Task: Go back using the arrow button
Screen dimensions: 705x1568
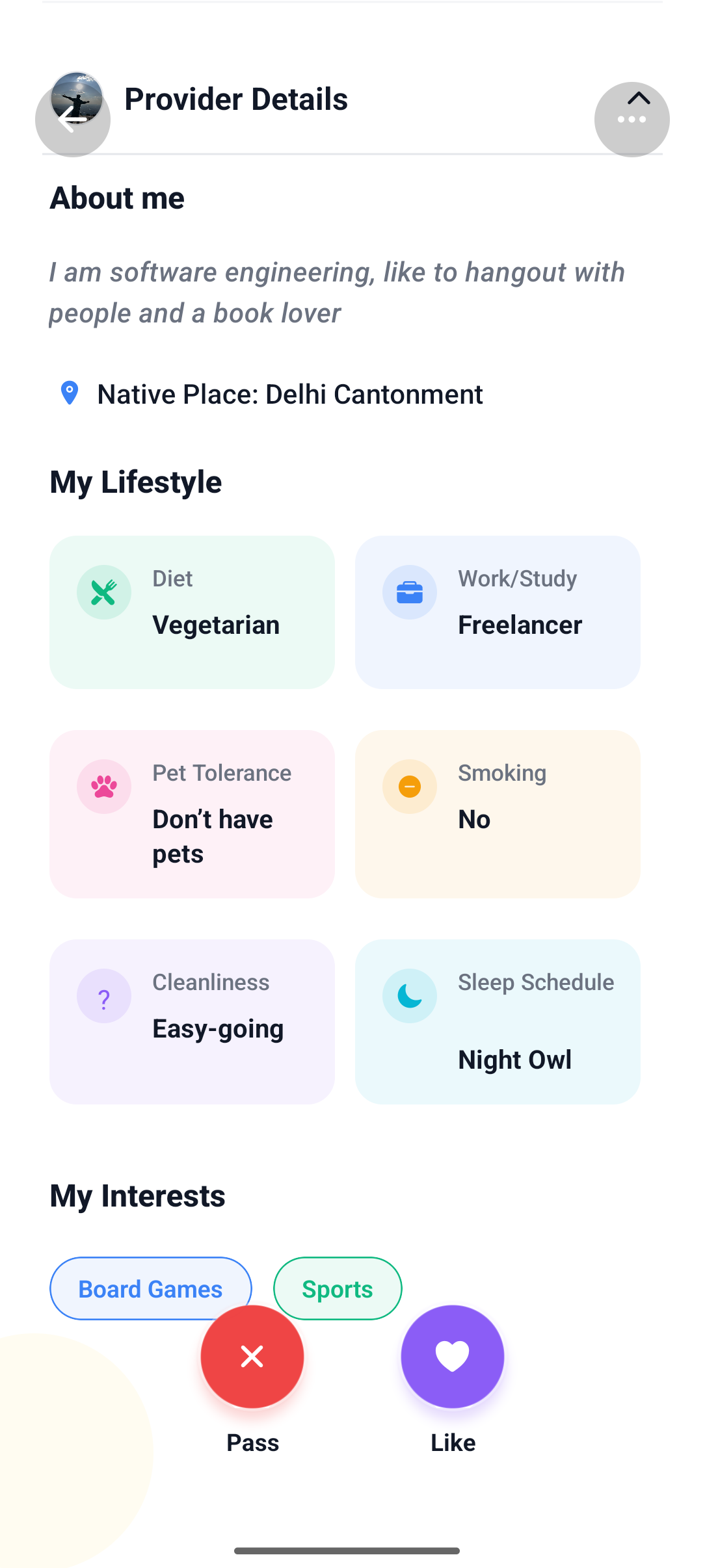Action: (x=72, y=120)
